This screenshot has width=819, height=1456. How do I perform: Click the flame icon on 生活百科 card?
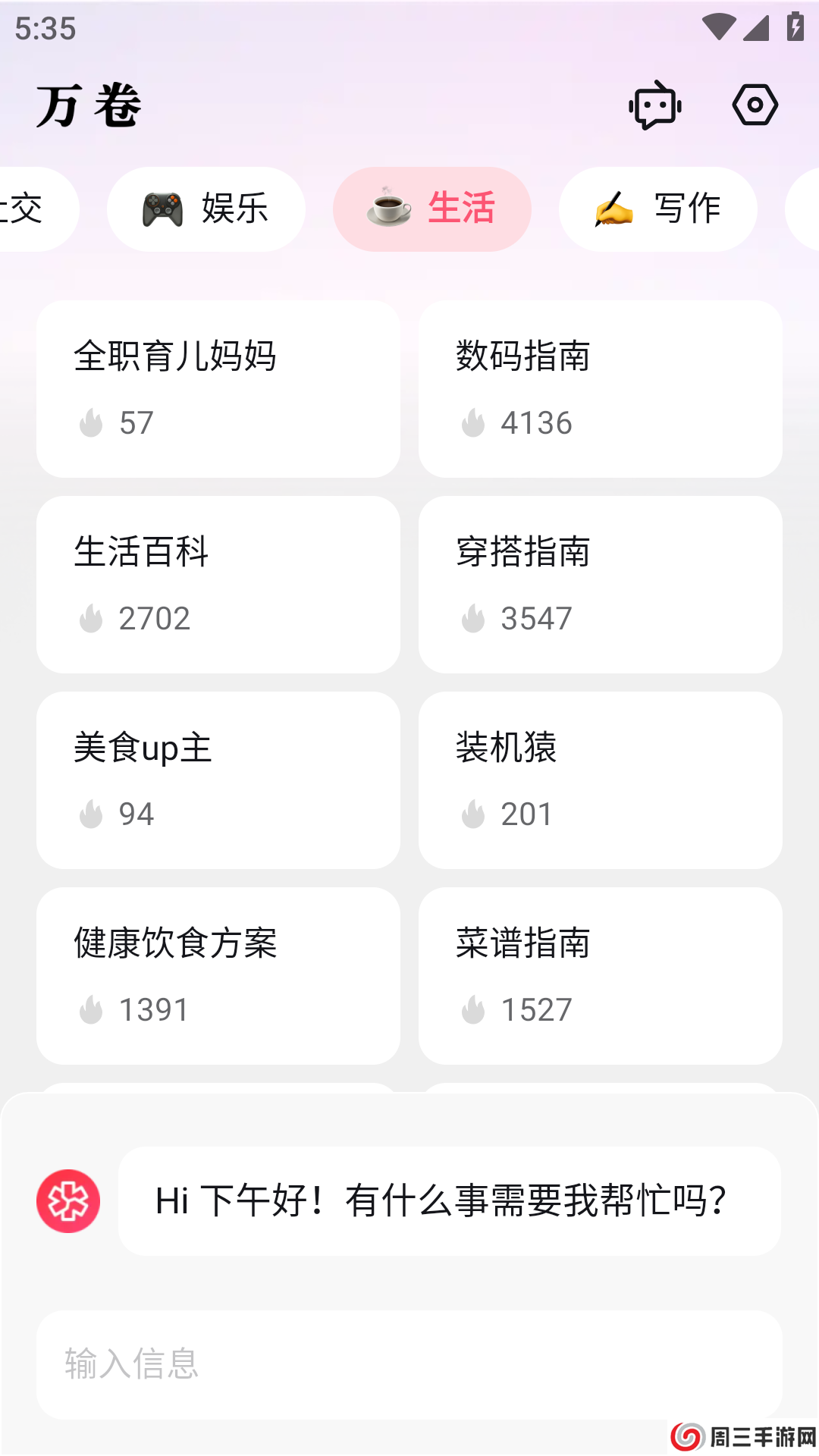[91, 618]
